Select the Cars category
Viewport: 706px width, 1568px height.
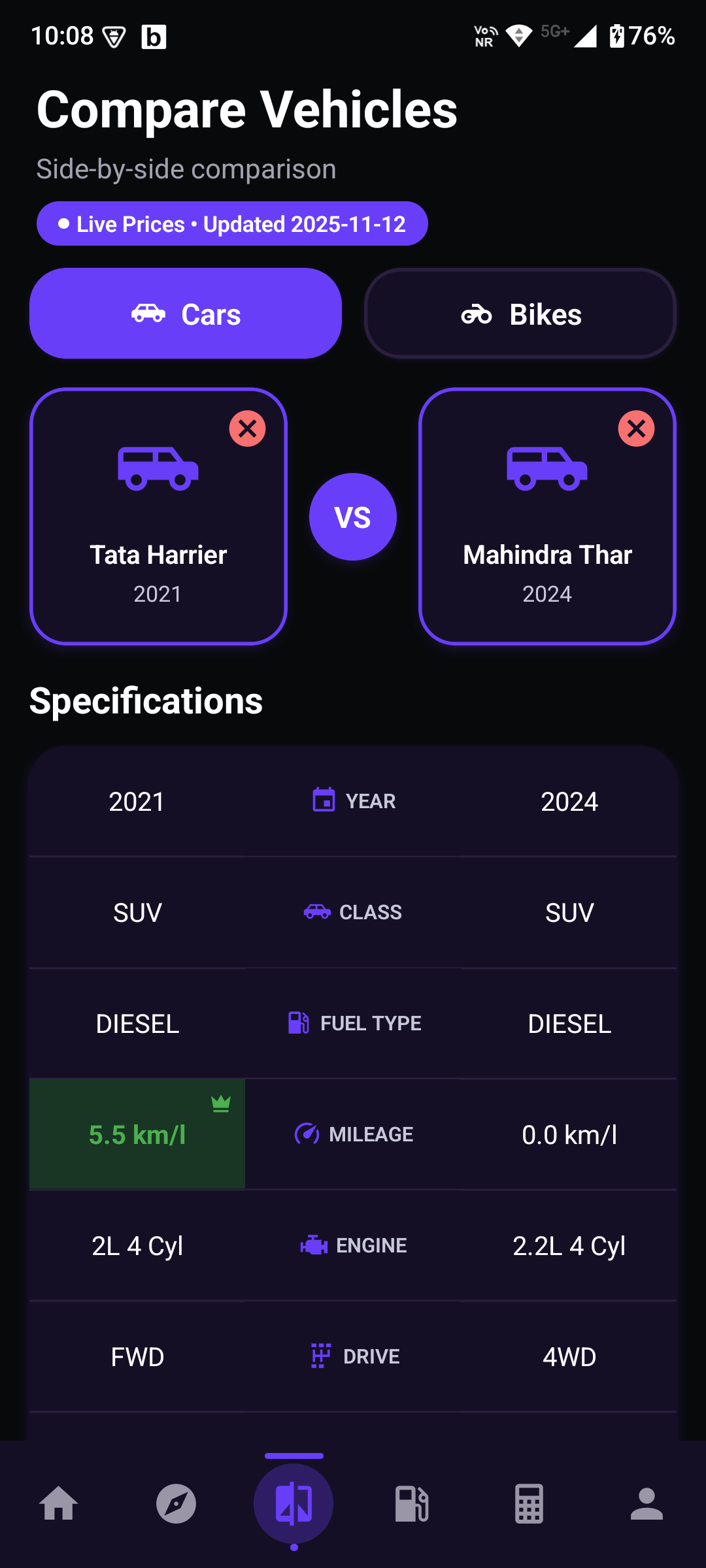click(186, 314)
